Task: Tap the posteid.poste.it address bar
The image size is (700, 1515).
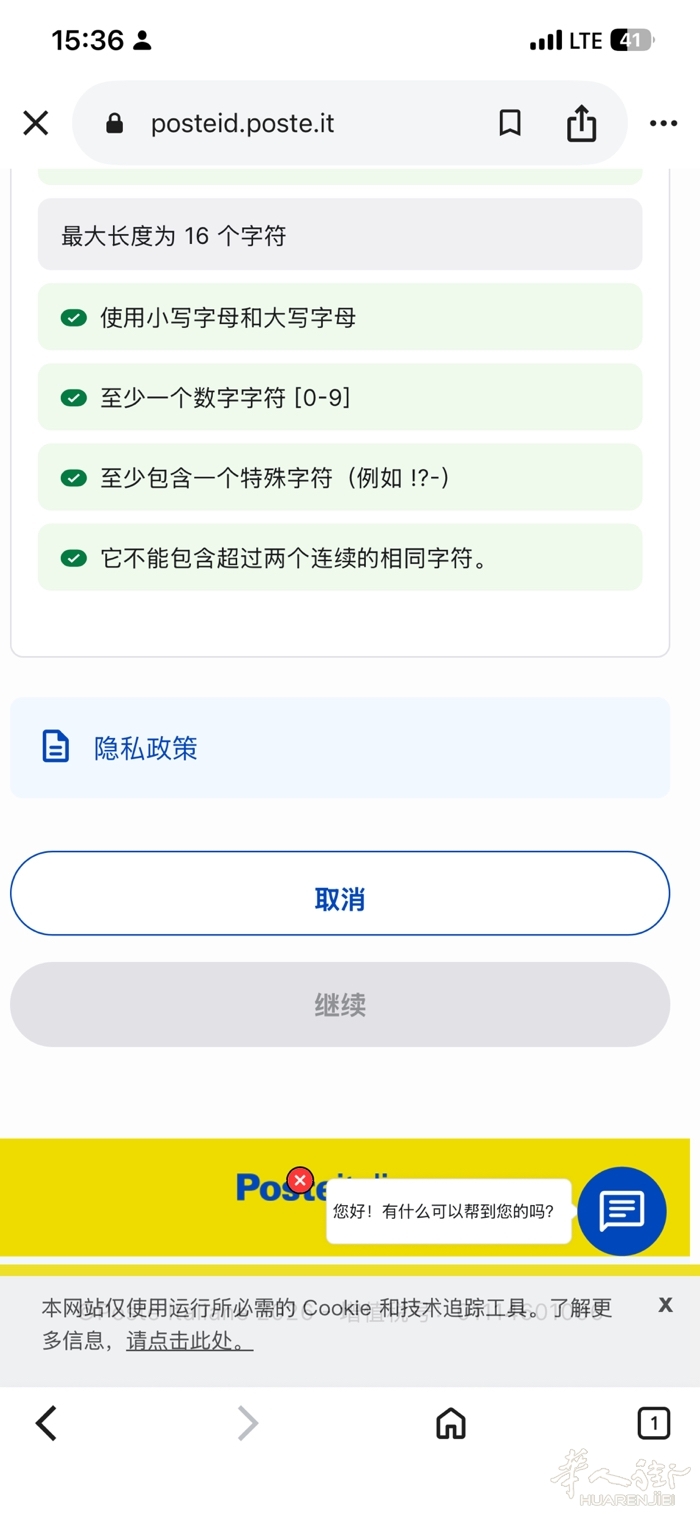Action: pos(242,124)
